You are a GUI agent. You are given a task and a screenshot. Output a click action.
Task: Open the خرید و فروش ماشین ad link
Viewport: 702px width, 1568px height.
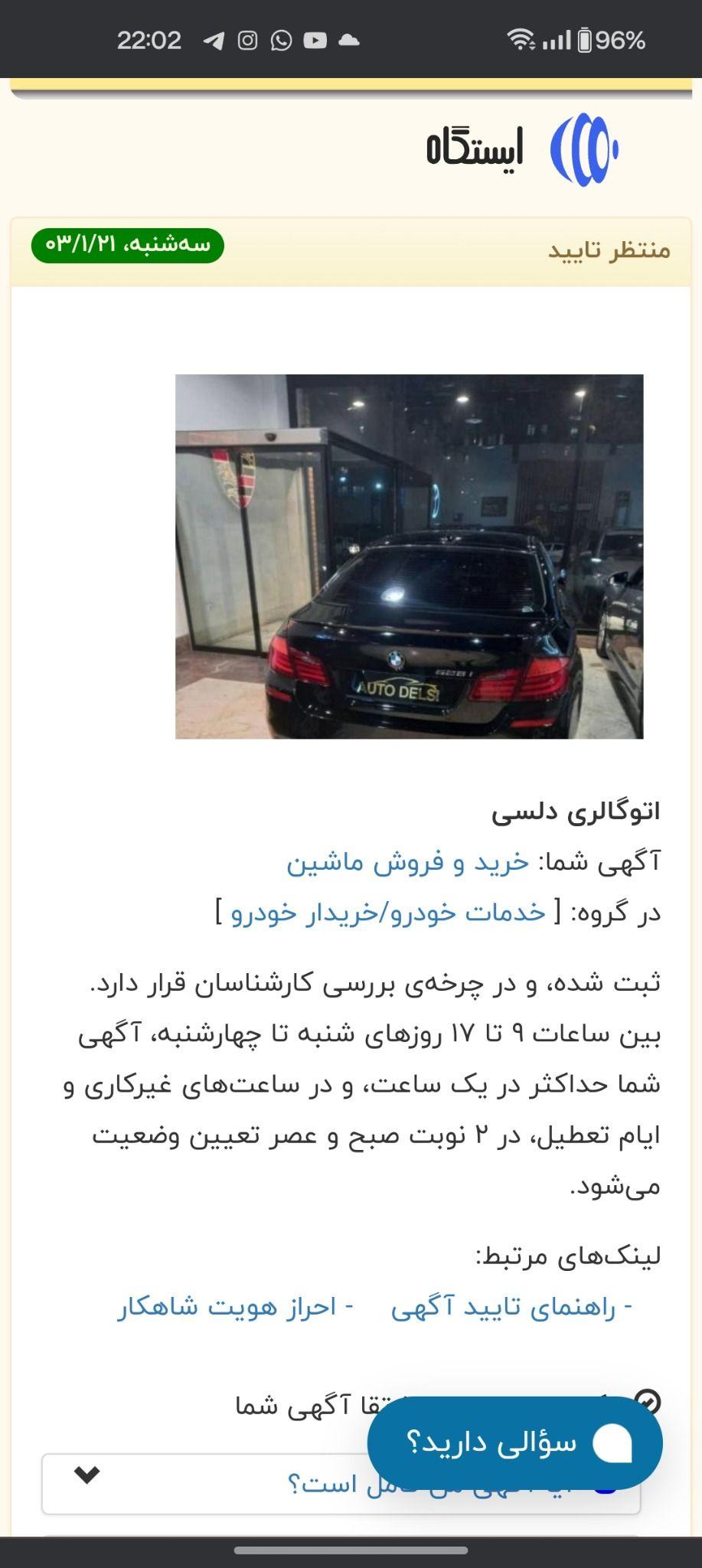pyautogui.click(x=408, y=863)
